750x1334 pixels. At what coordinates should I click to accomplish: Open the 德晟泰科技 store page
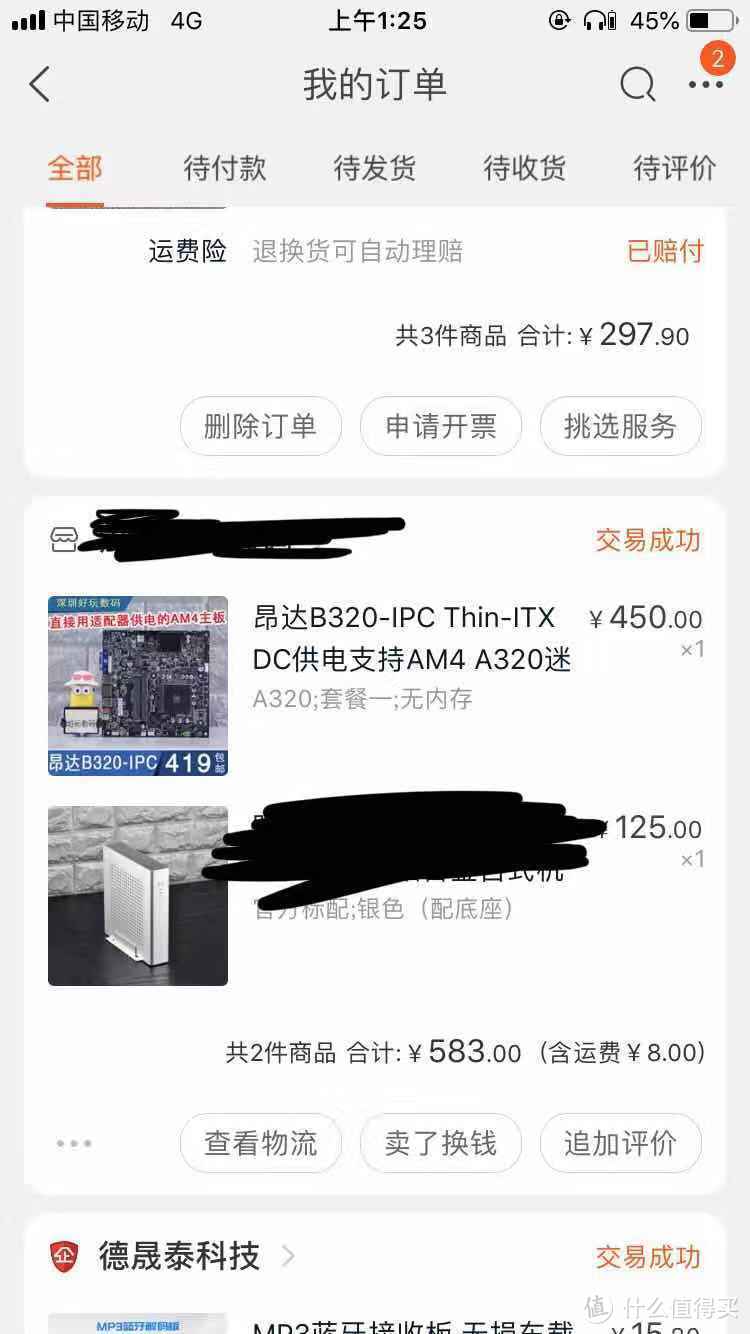pyautogui.click(x=180, y=1256)
